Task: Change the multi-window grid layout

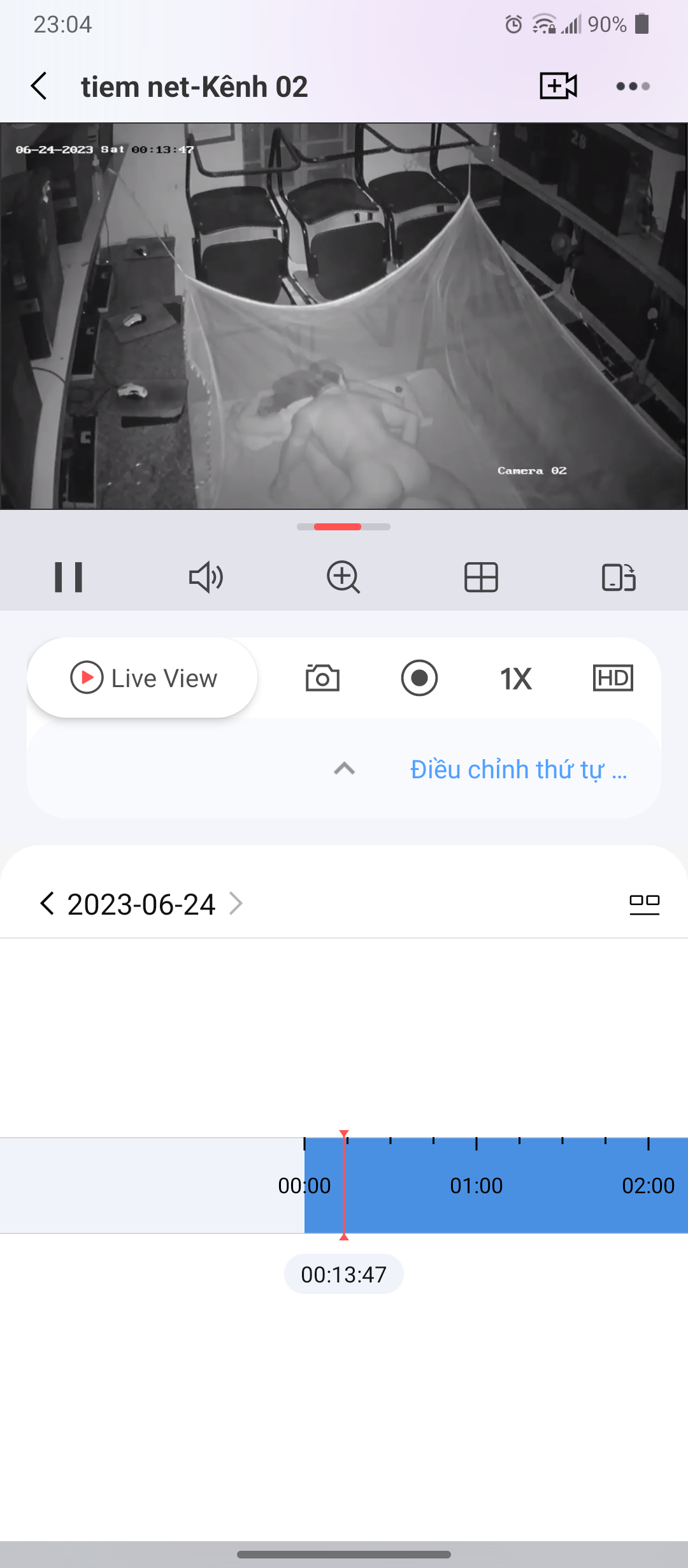Action: pos(481,577)
